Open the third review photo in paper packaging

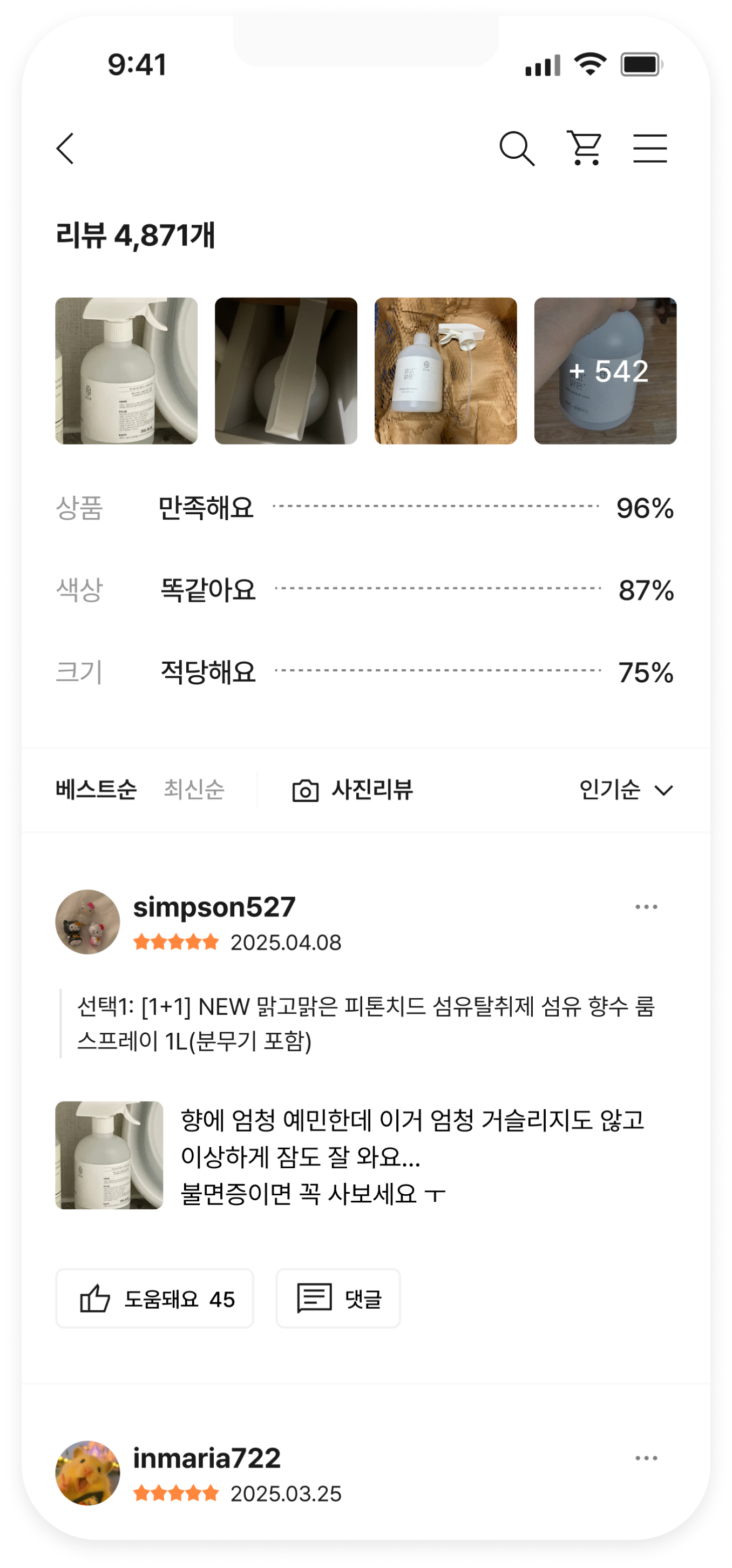(x=445, y=371)
